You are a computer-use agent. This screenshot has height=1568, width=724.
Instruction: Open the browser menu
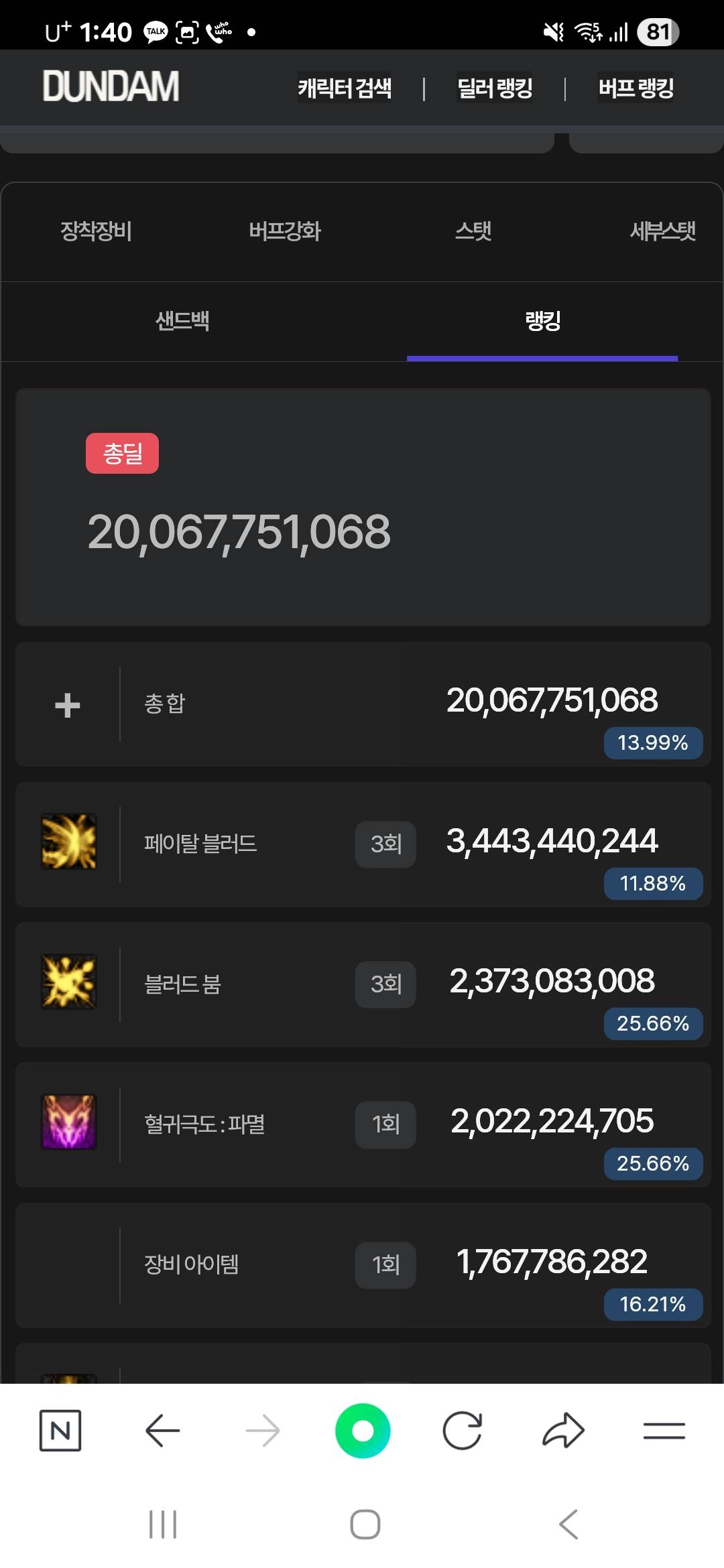(x=664, y=1431)
